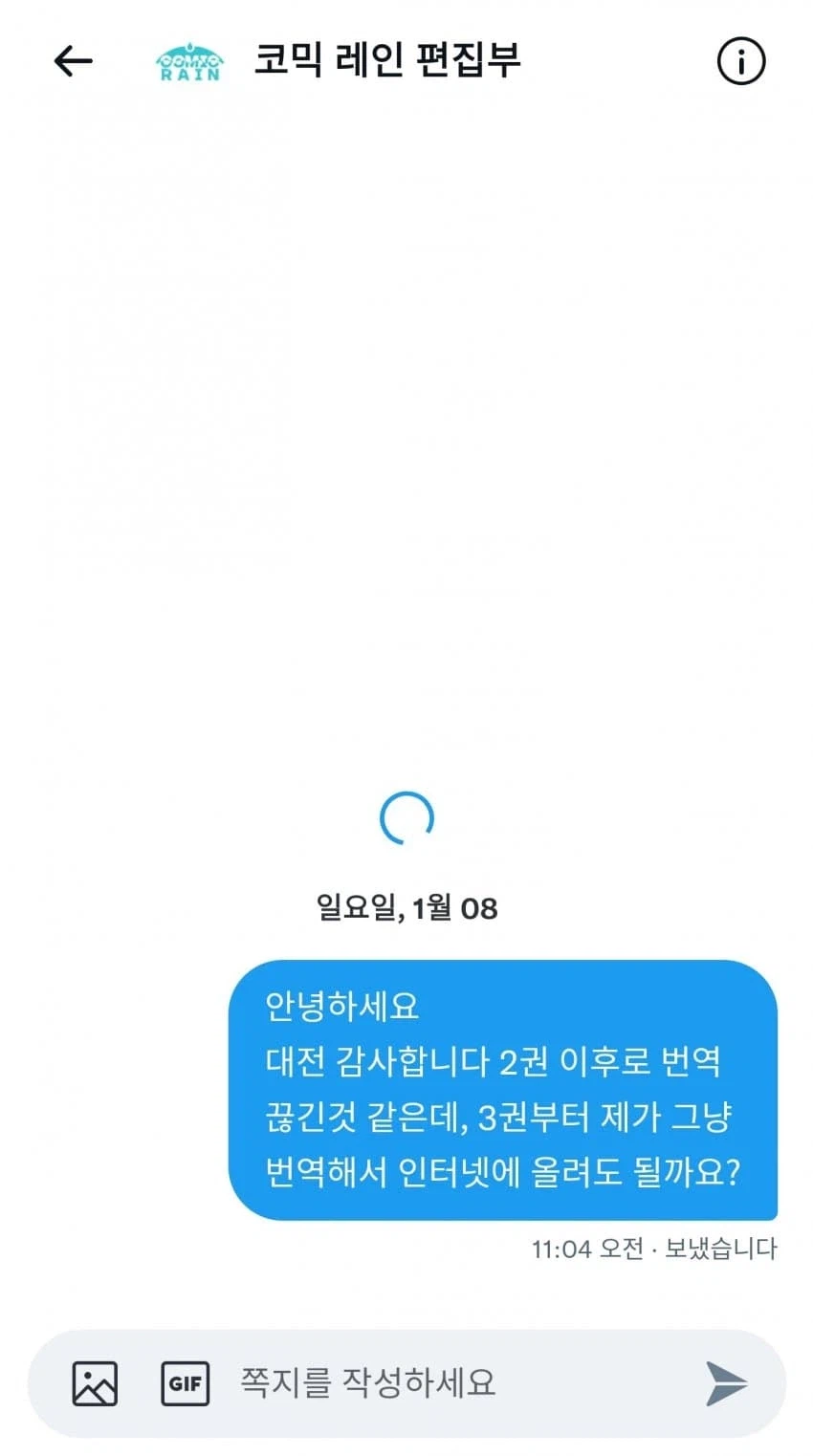This screenshot has width=813, height=1456.
Task: Open the chat header title 코믹 레인 편집부
Action: point(387,60)
